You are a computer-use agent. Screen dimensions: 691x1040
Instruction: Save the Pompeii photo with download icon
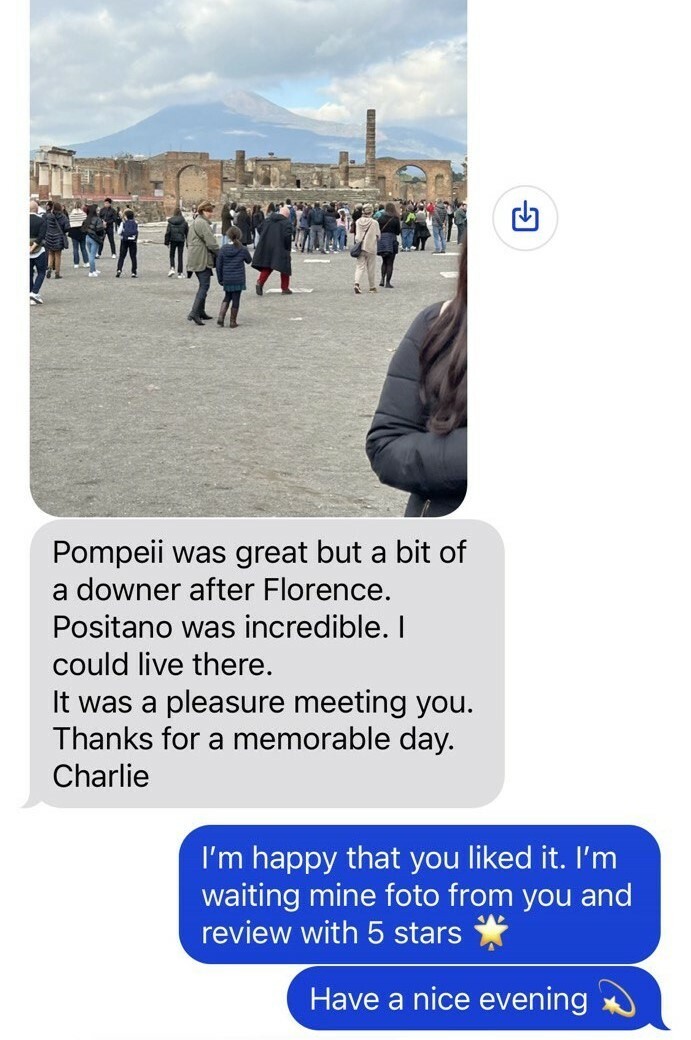click(x=525, y=216)
